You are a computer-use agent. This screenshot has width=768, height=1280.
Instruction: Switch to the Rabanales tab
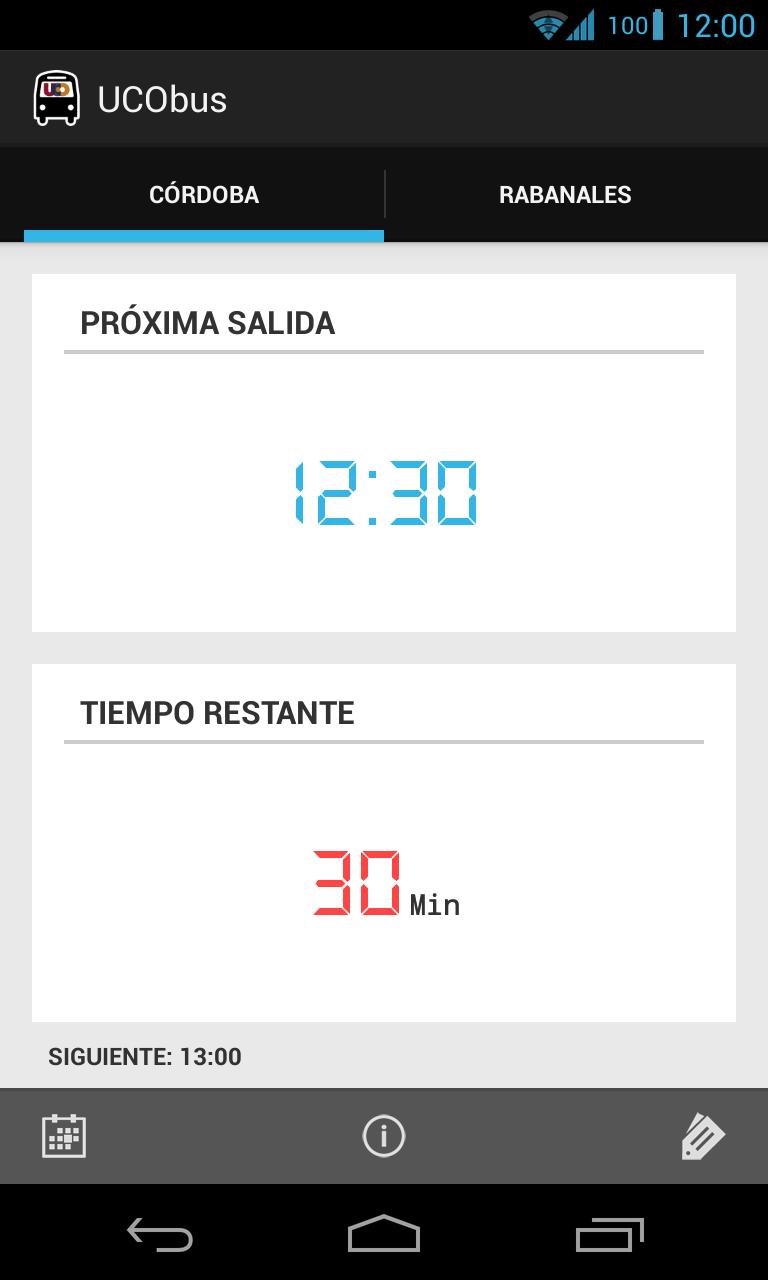click(565, 195)
